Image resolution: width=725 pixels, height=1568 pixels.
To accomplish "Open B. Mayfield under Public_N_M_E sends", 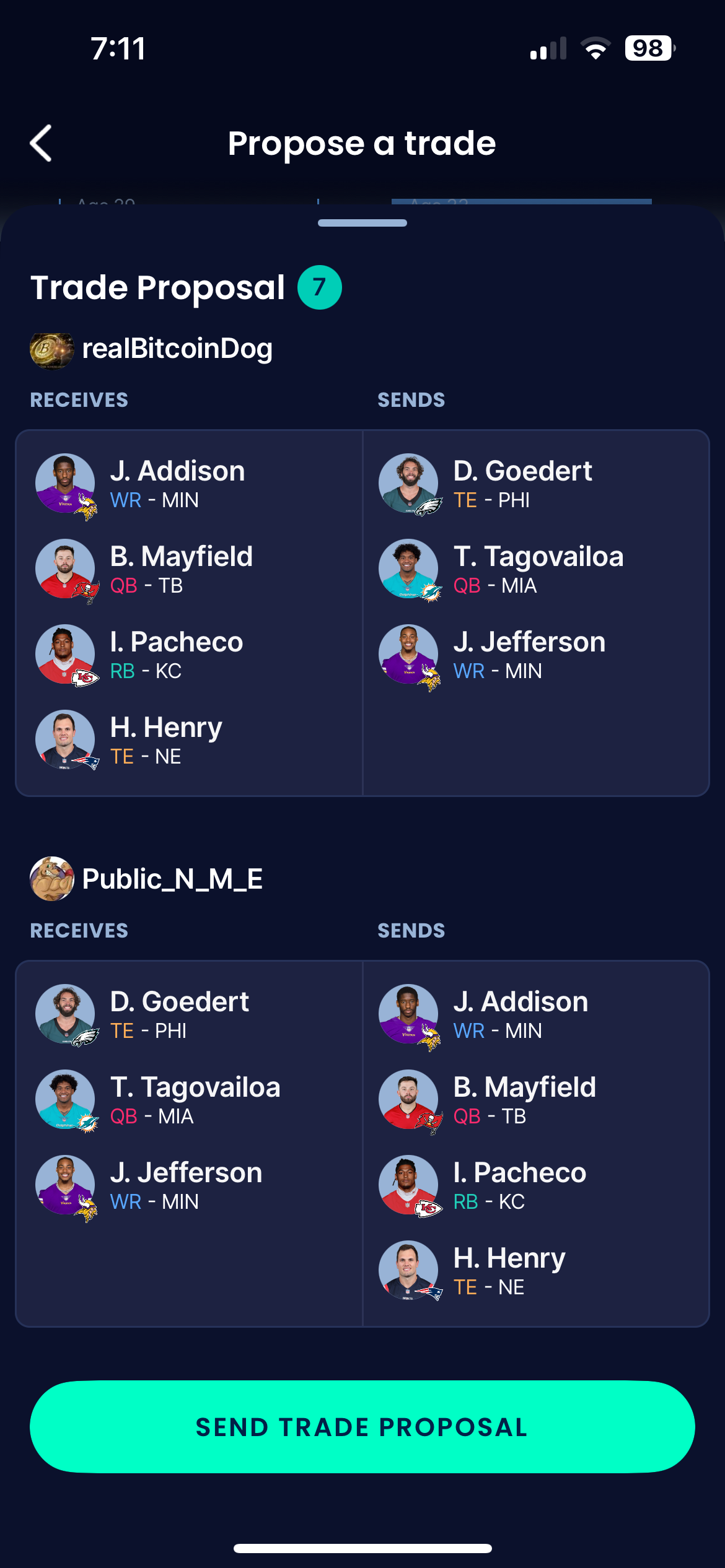I will pyautogui.click(x=524, y=1100).
